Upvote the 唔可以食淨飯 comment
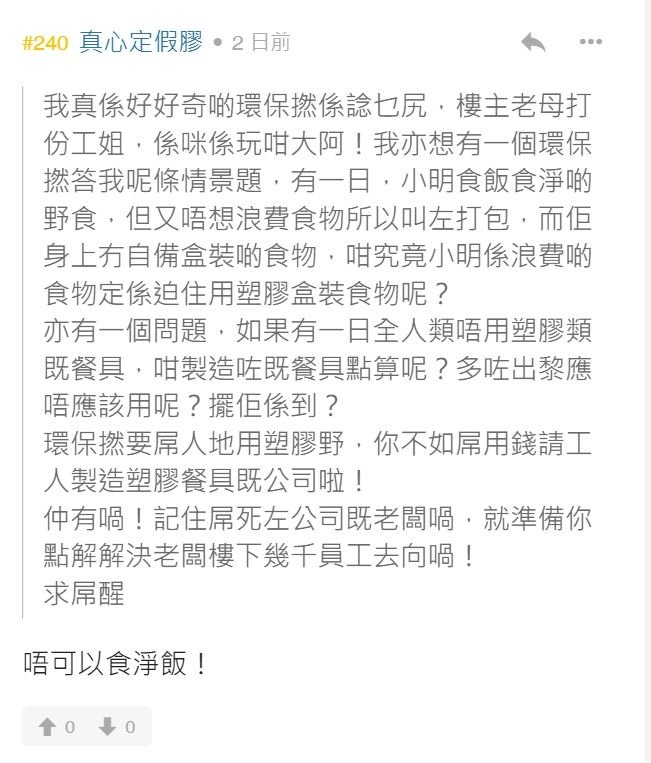651x763 pixels. (x=47, y=727)
